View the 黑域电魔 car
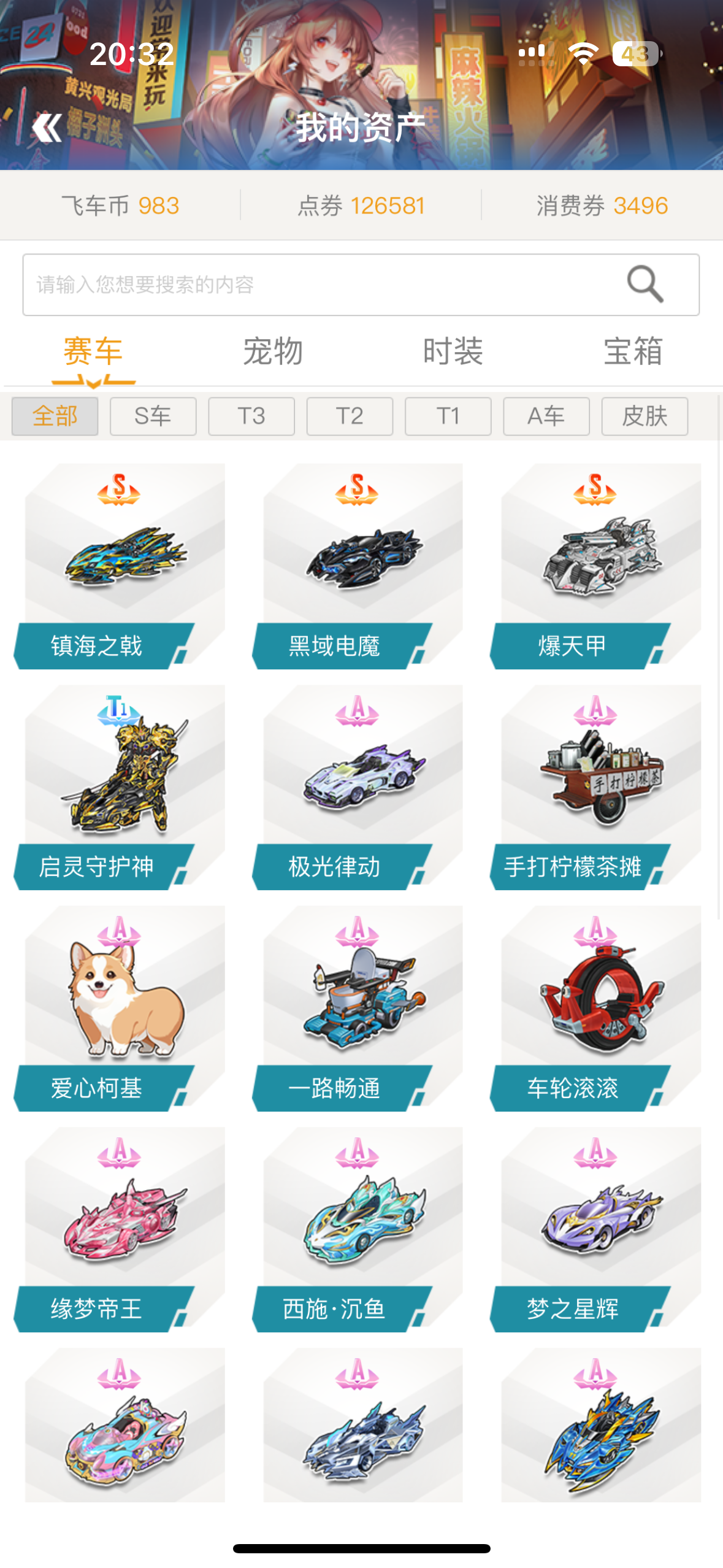The image size is (723, 1568). pos(358,566)
